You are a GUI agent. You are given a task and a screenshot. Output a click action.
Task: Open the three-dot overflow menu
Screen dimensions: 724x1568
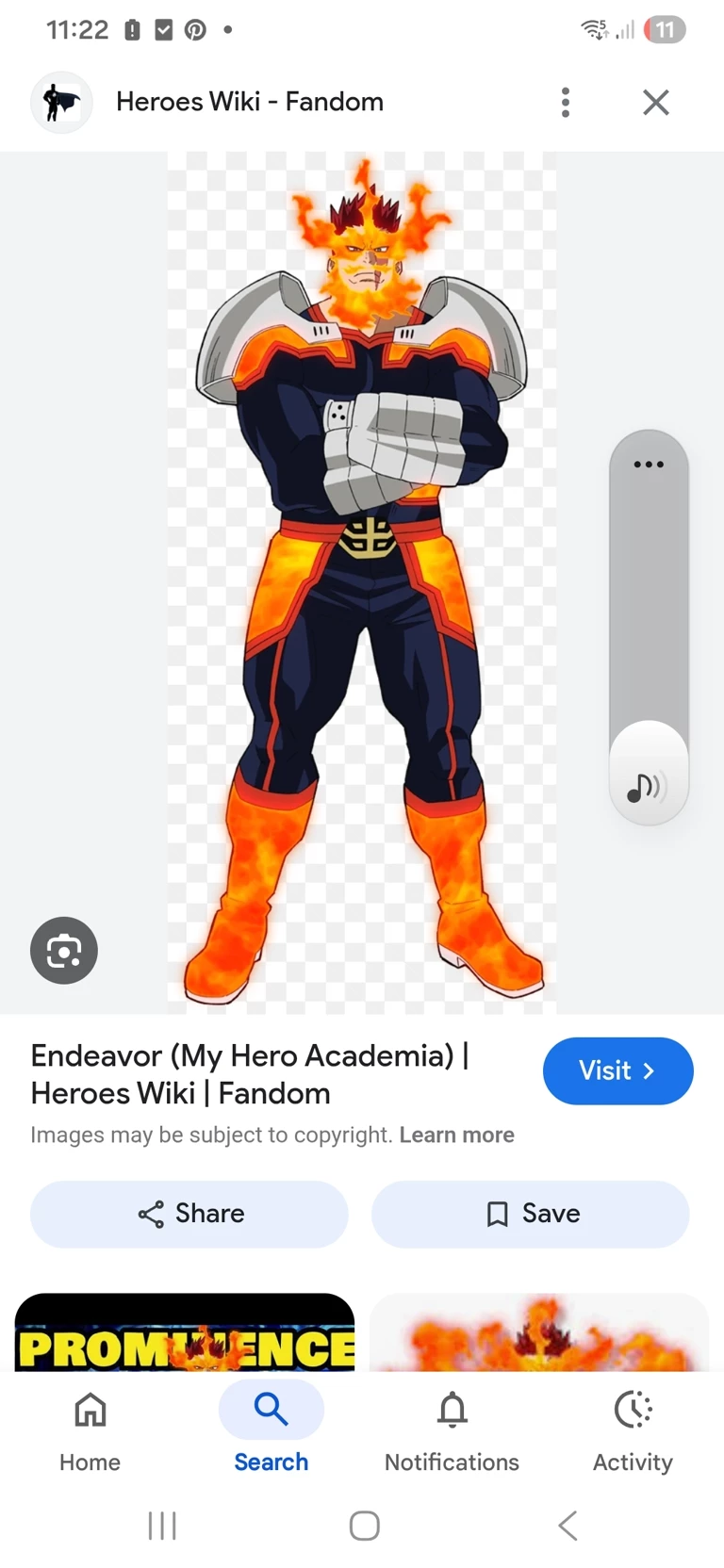[x=566, y=102]
